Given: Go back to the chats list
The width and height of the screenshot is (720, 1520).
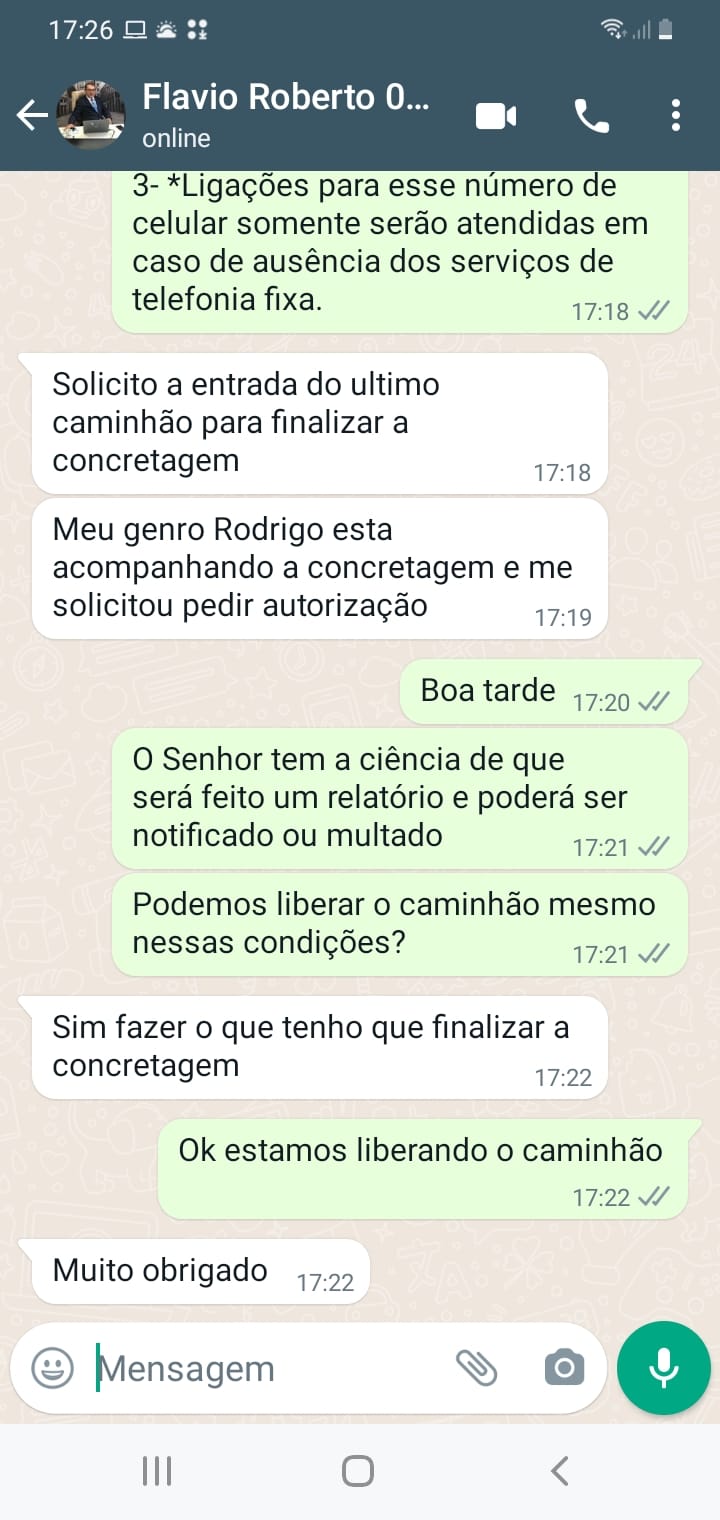Looking at the screenshot, I should click(32, 116).
